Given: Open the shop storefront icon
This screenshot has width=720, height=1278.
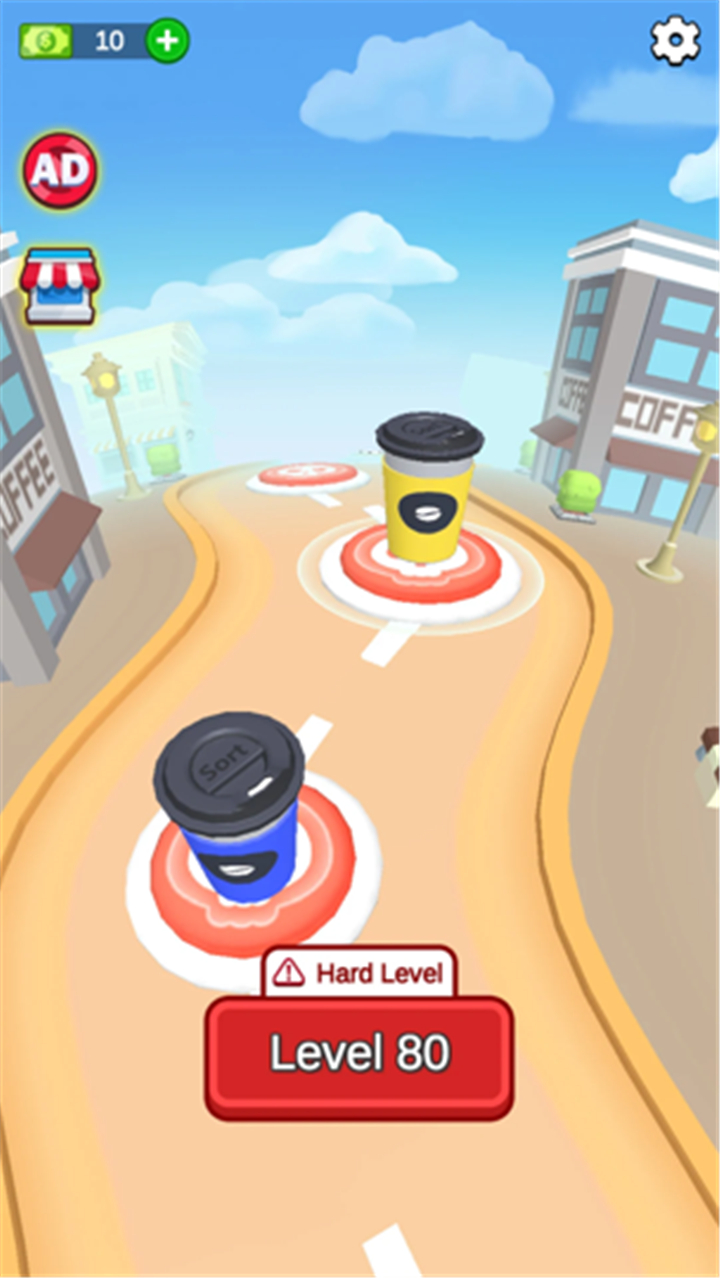Looking at the screenshot, I should (x=60, y=286).
